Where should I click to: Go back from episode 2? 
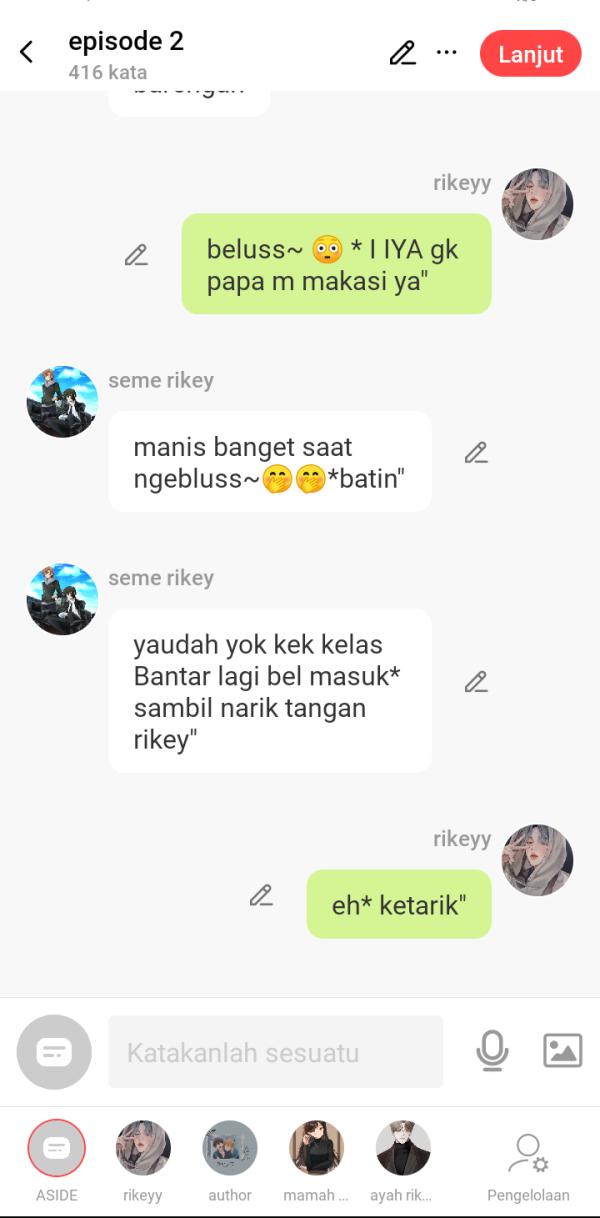click(x=27, y=53)
